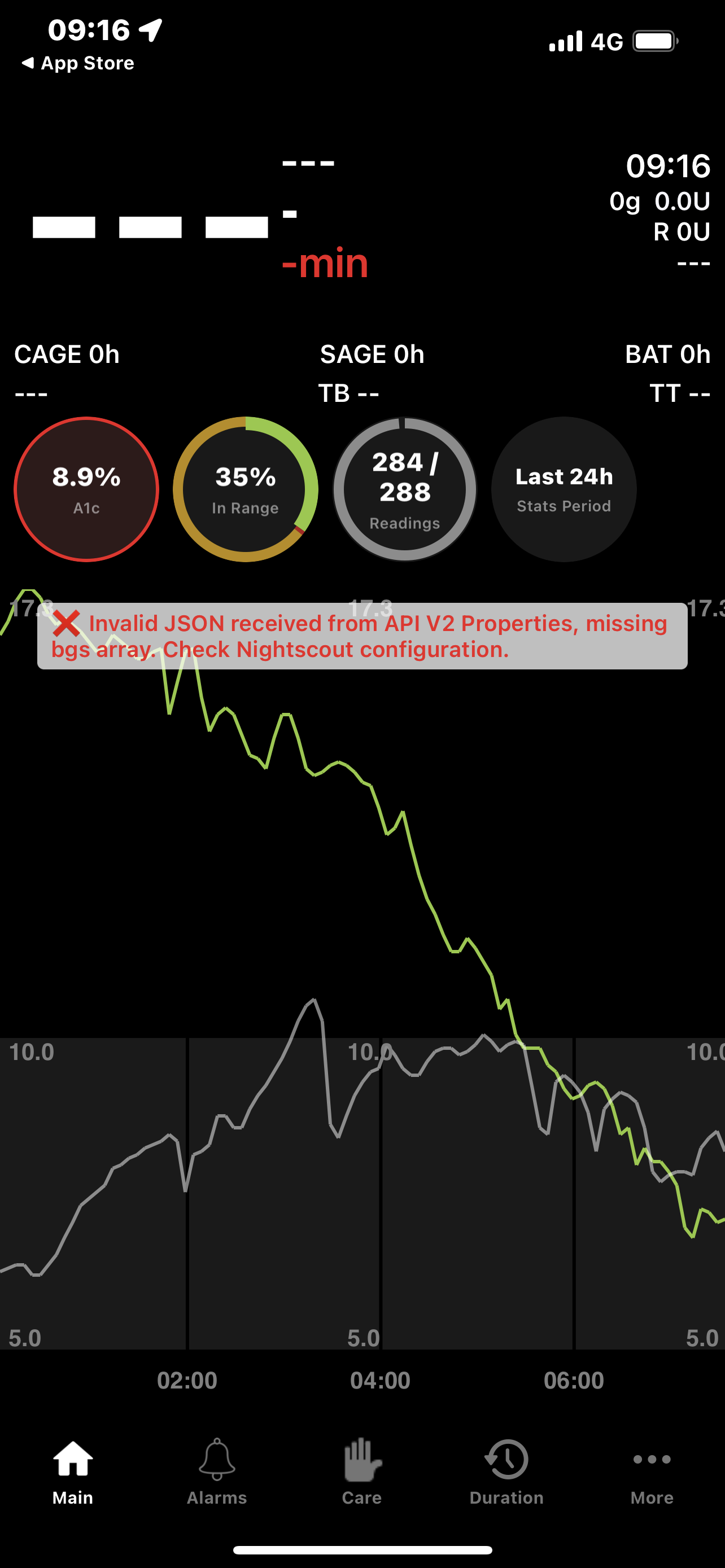Viewport: 725px width, 1568px height.
Task: Dismiss the Invalid JSON error banner
Action: click(x=65, y=623)
